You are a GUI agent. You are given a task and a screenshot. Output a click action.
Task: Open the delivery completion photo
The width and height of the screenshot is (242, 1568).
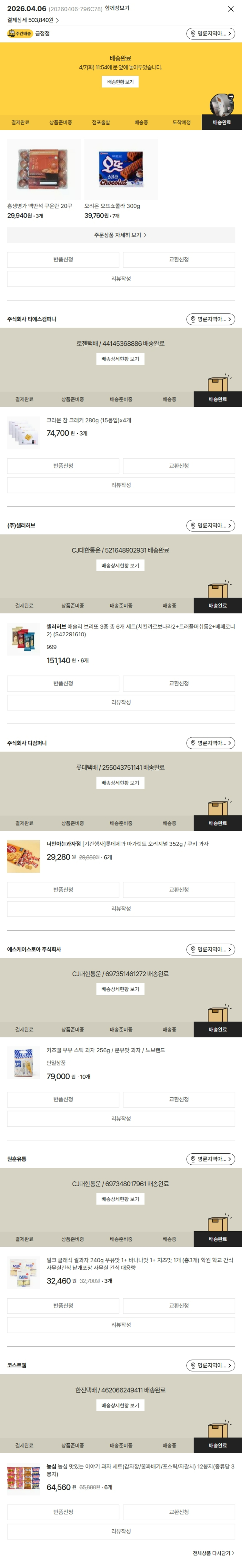pos(221,105)
